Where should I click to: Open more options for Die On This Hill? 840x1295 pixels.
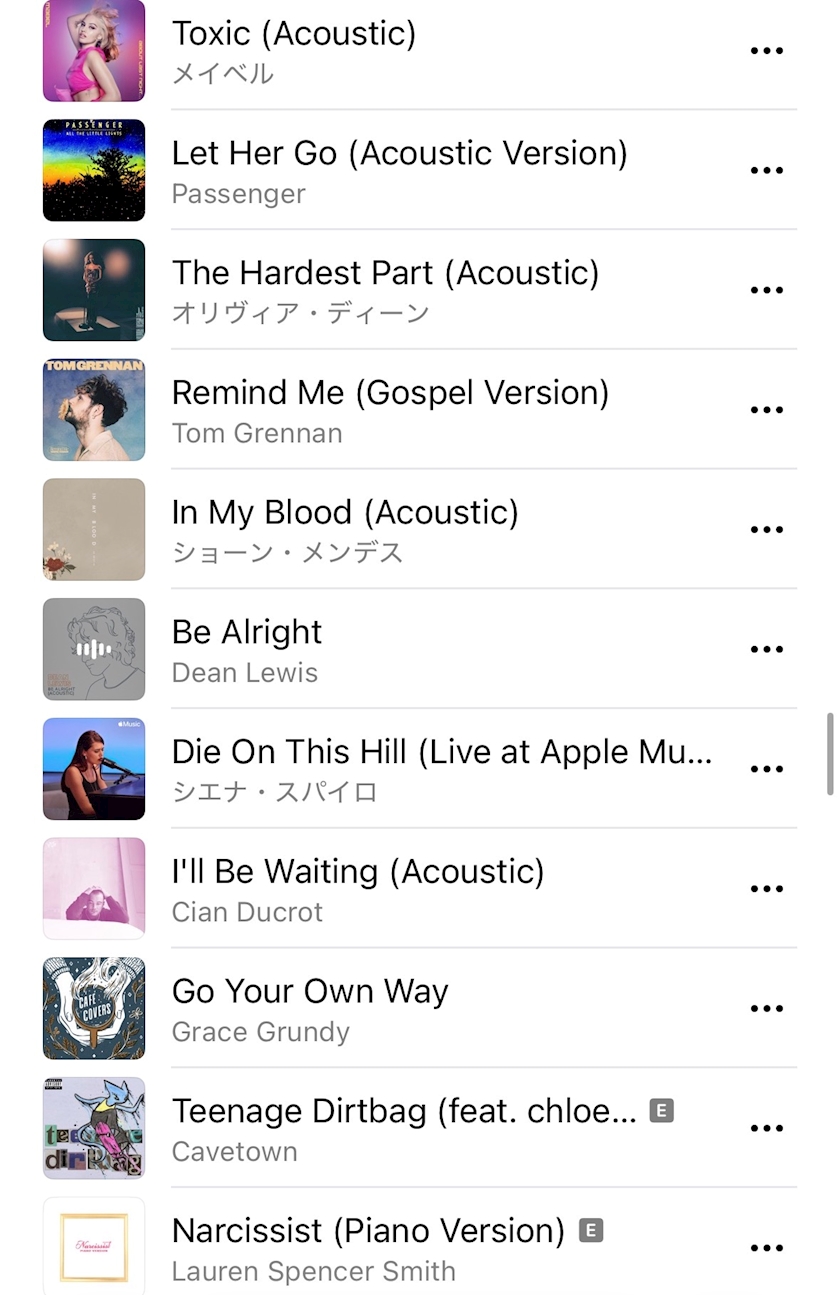click(766, 769)
